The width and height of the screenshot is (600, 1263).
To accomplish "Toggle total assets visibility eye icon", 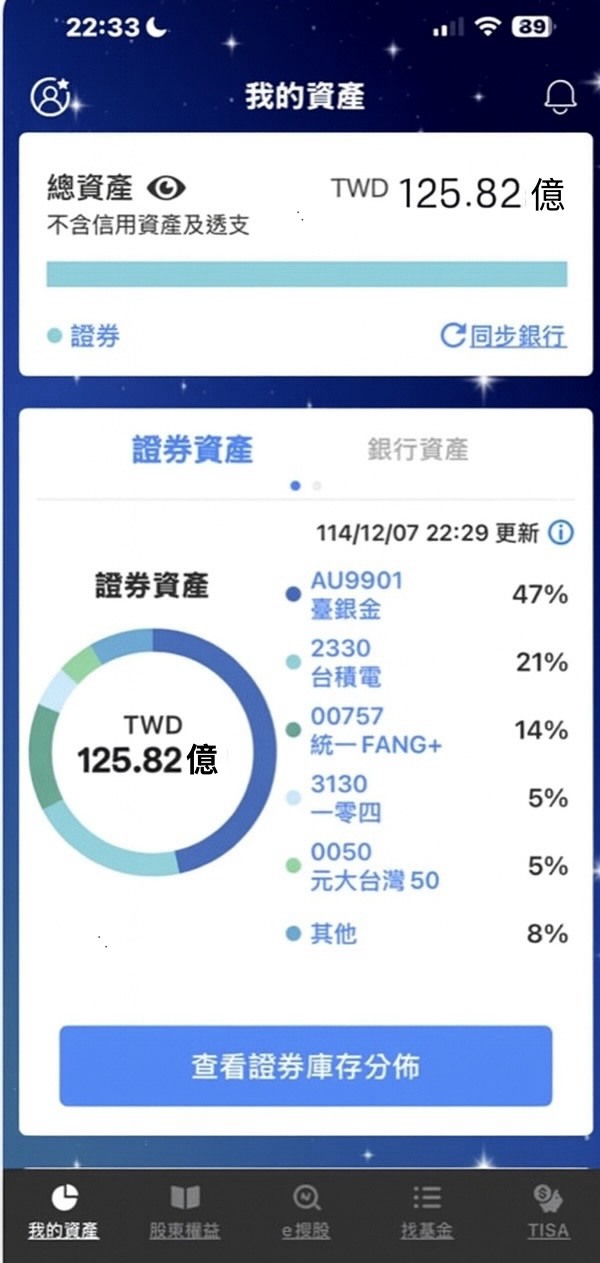I will [166, 187].
